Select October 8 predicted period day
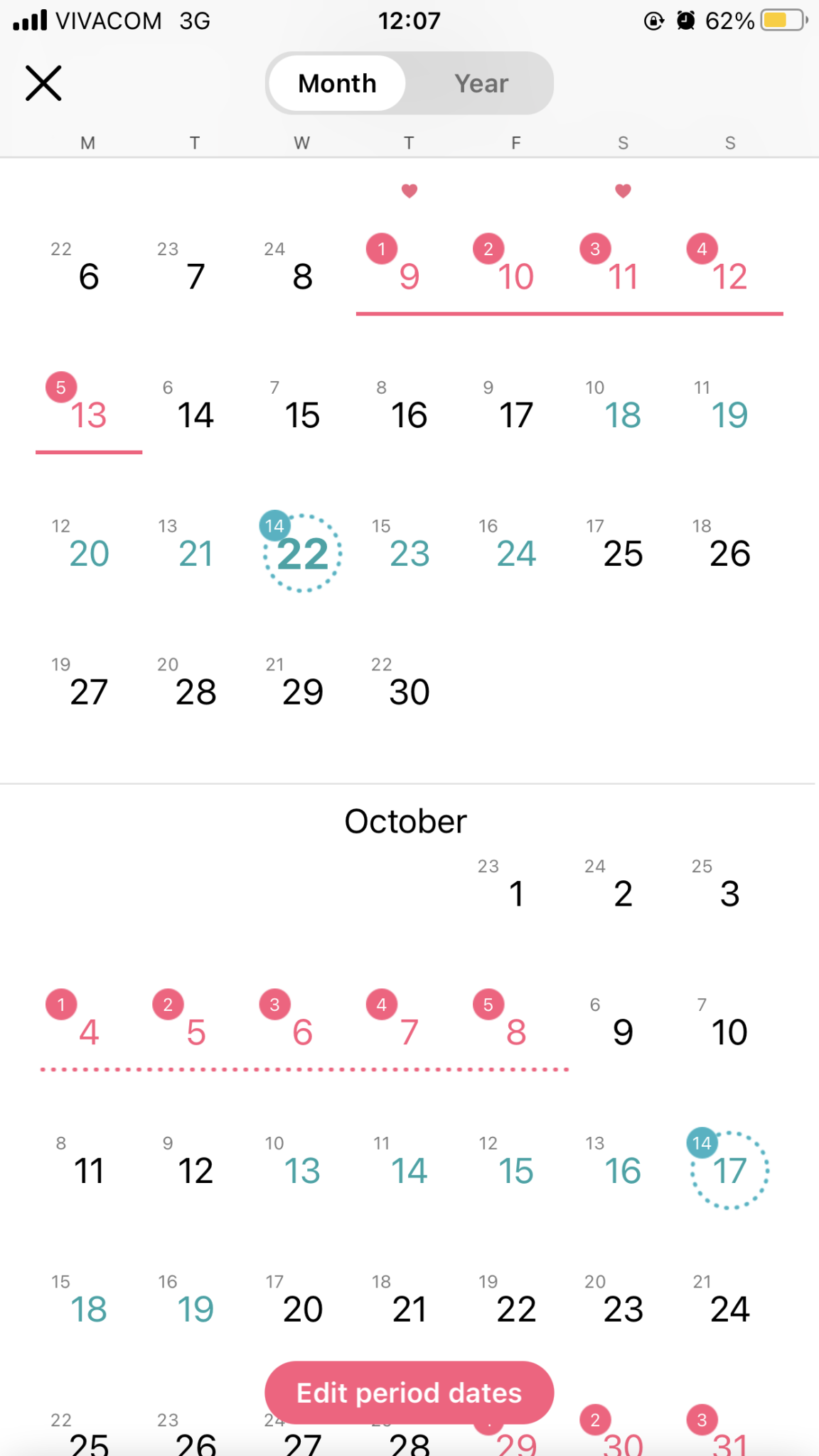819x1456 pixels. tap(516, 1032)
